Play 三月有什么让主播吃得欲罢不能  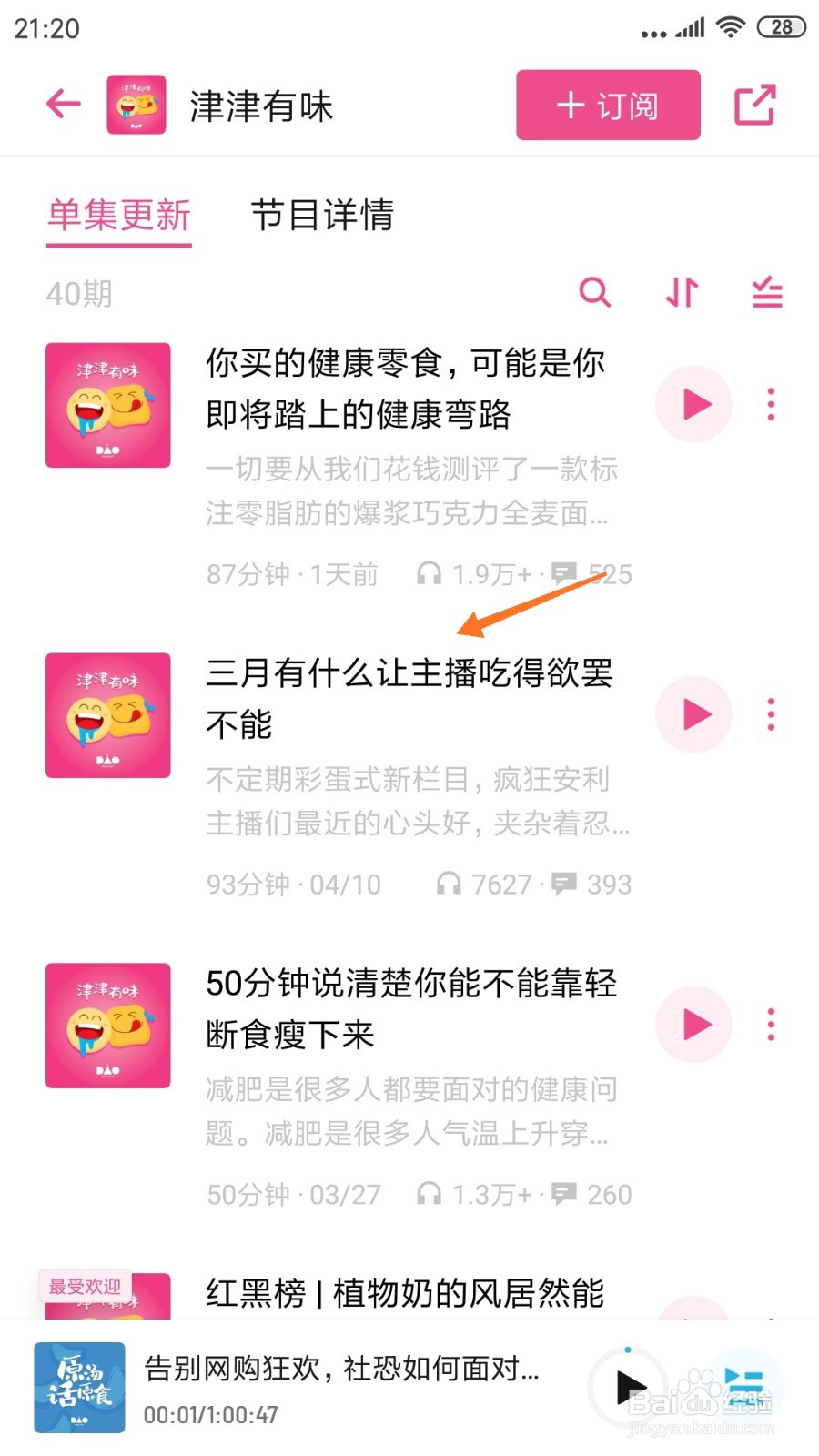pos(693,715)
